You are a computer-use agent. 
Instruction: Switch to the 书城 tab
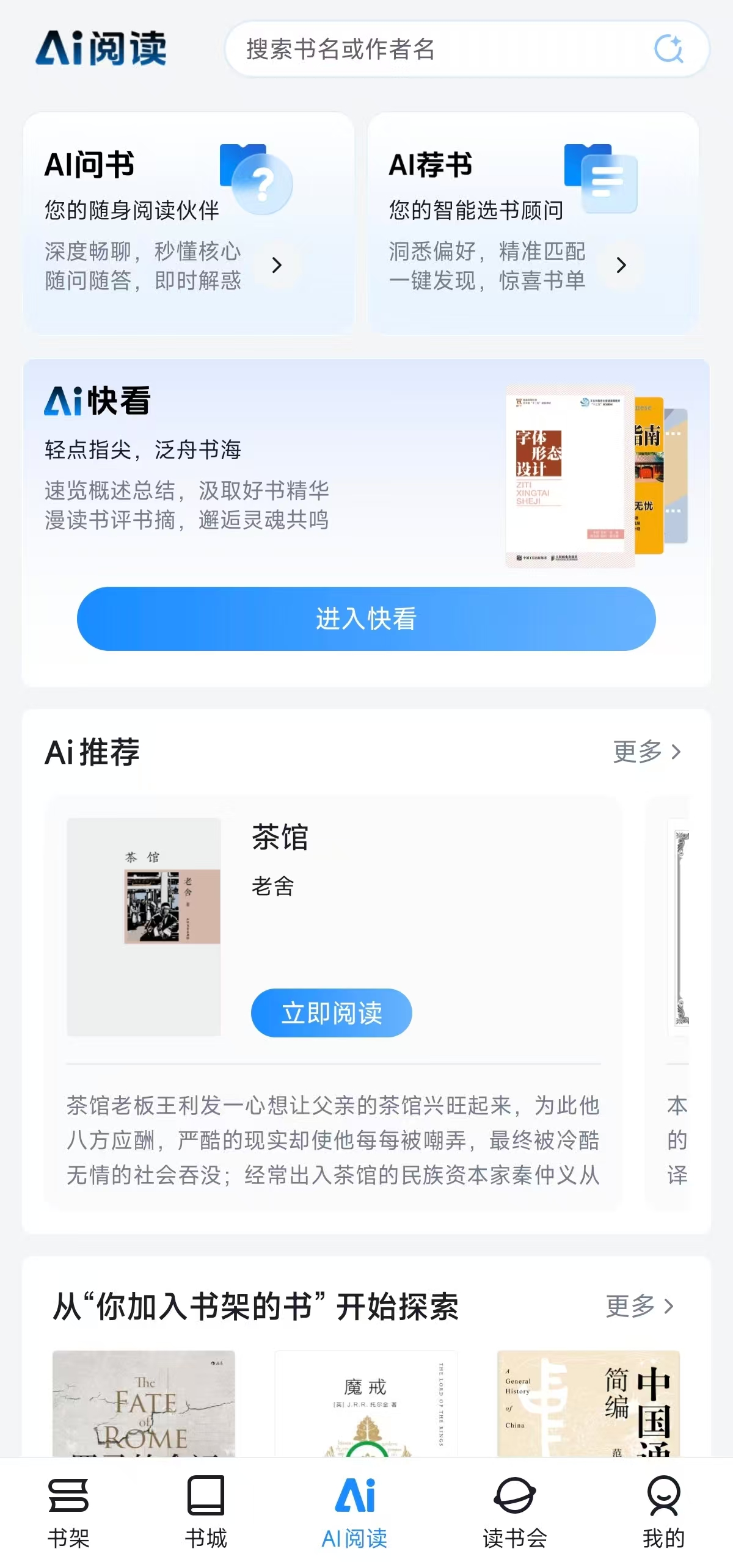(206, 1512)
